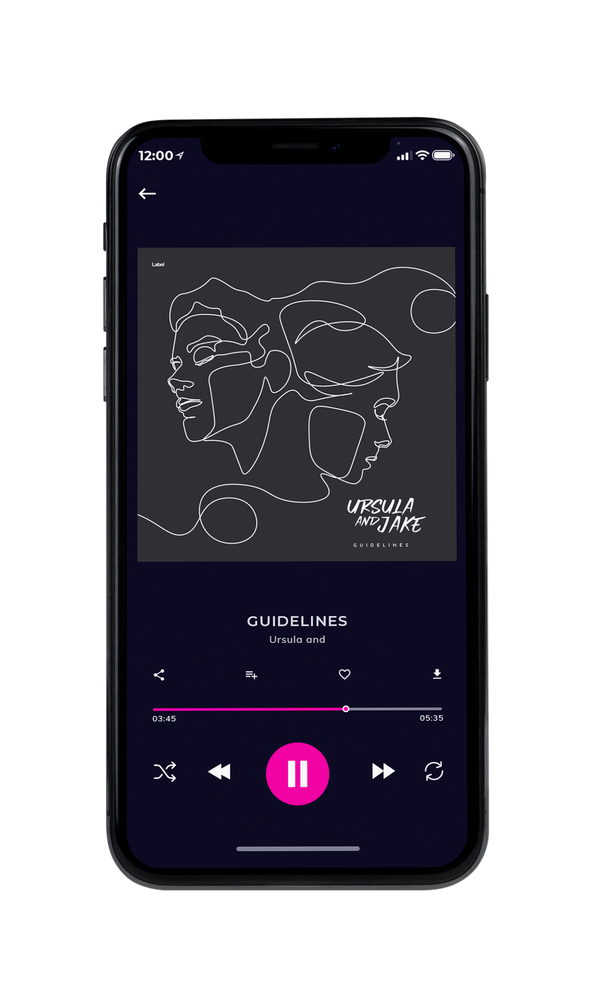
Task: Go back with the arrow icon
Action: pos(147,193)
